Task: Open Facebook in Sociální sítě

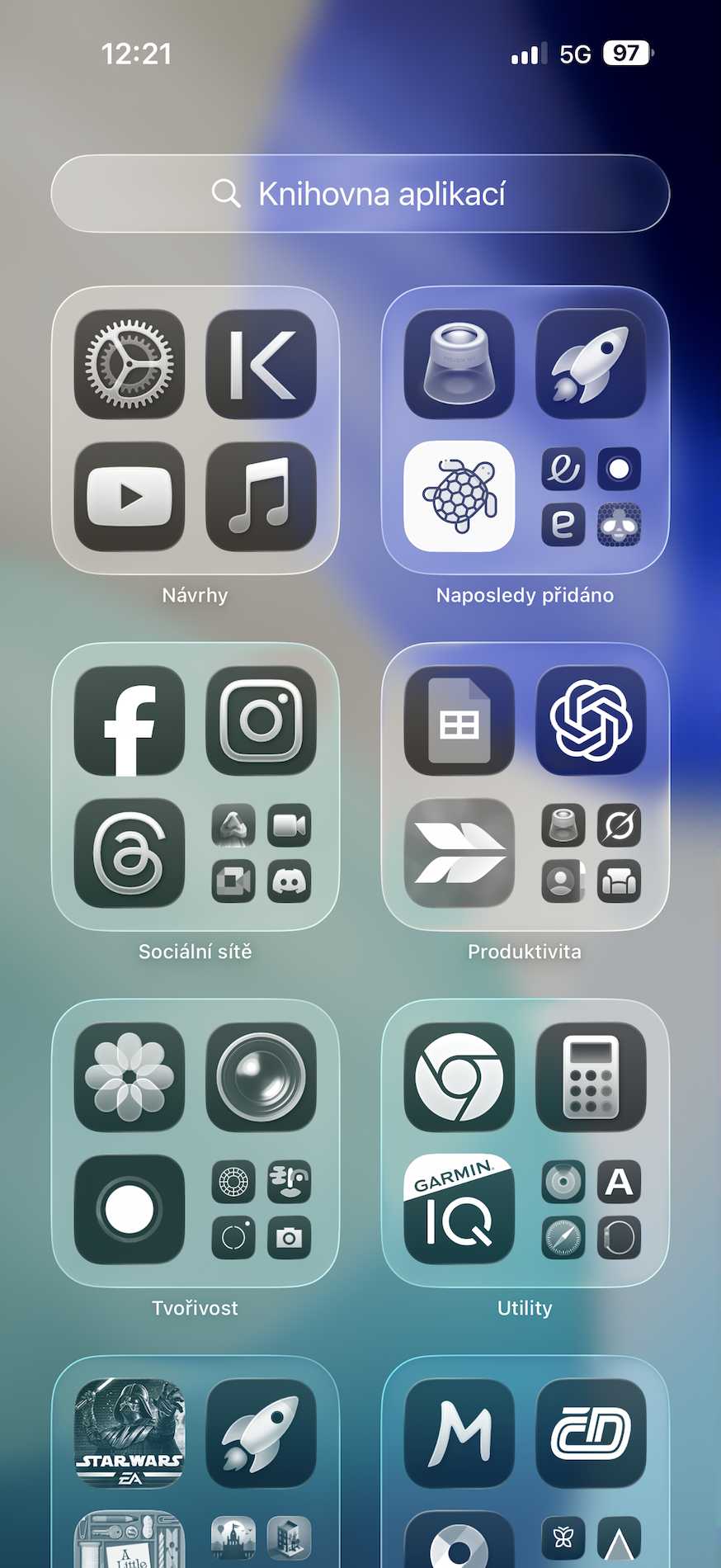Action: click(x=130, y=720)
